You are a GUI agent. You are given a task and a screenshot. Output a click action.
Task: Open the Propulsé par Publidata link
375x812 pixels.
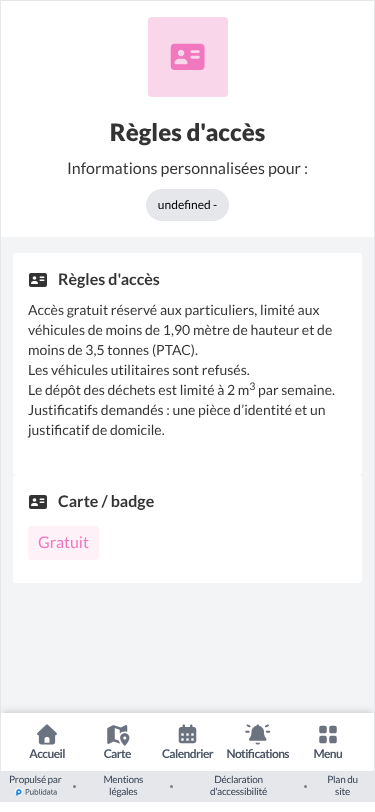(x=35, y=786)
